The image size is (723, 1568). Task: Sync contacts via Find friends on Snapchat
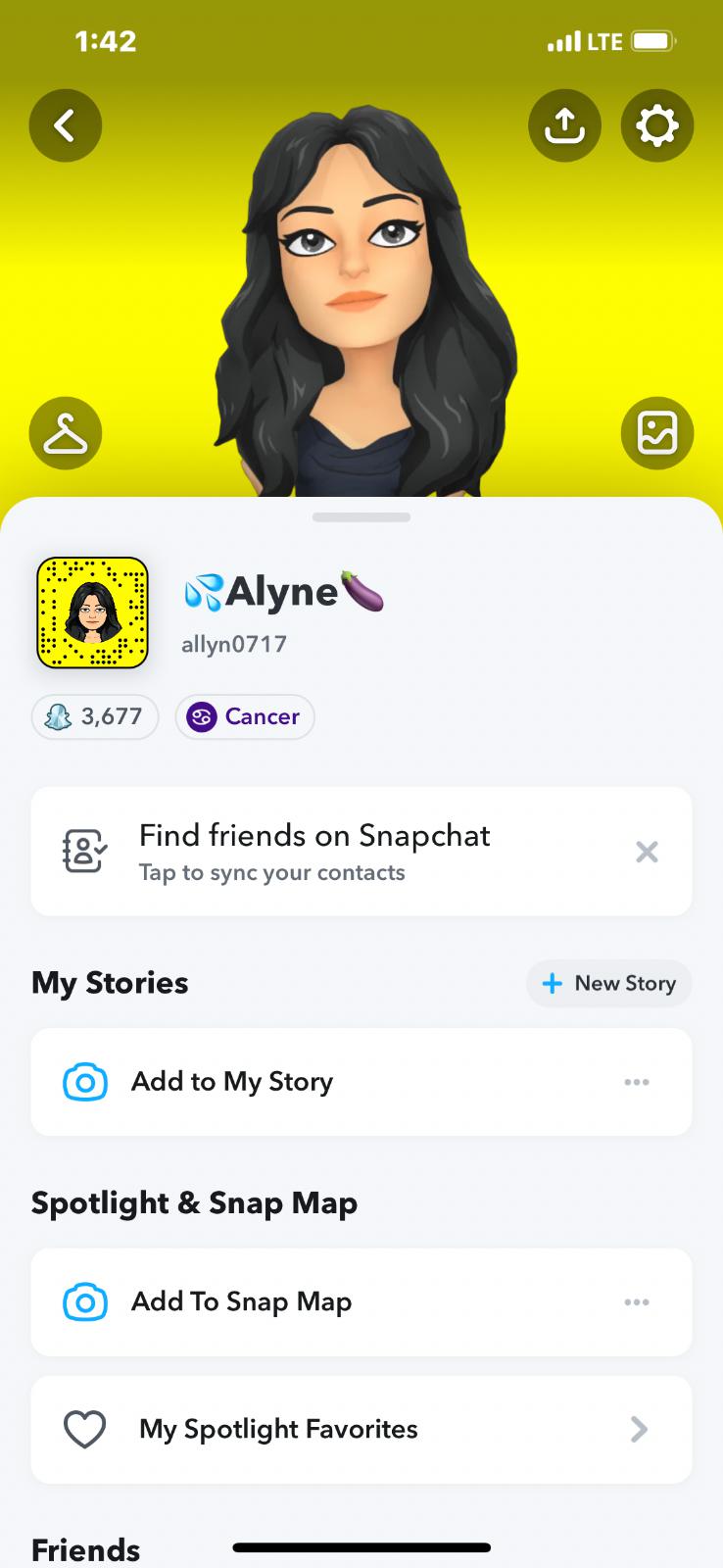pyautogui.click(x=313, y=852)
